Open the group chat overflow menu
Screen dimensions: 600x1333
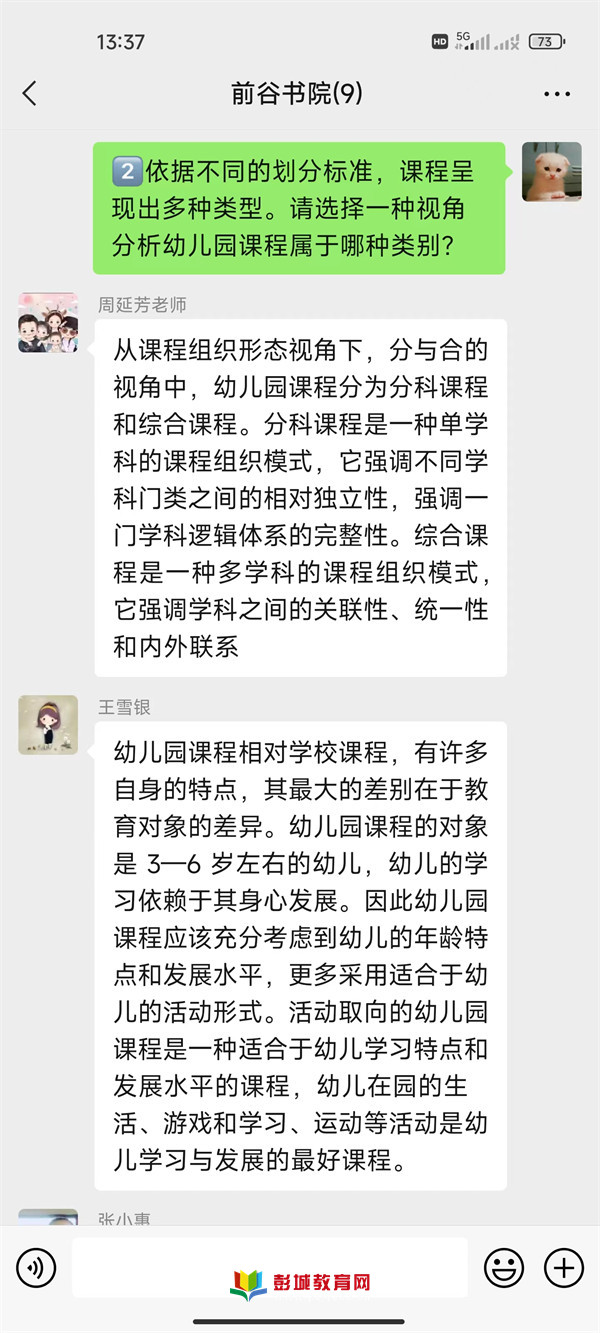point(557,94)
